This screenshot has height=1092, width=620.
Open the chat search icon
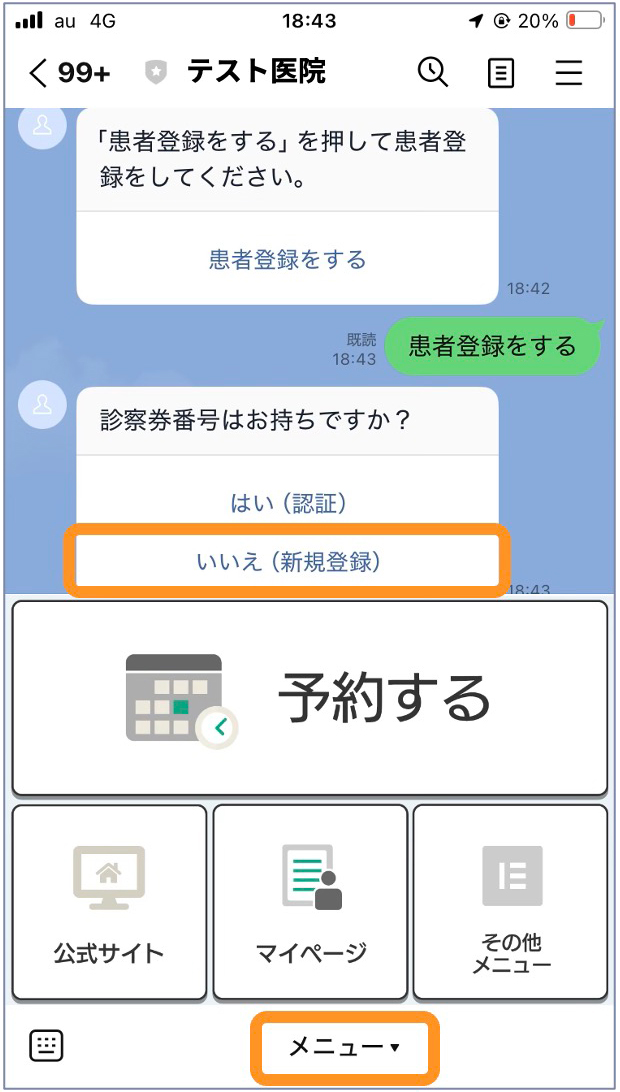coord(432,72)
